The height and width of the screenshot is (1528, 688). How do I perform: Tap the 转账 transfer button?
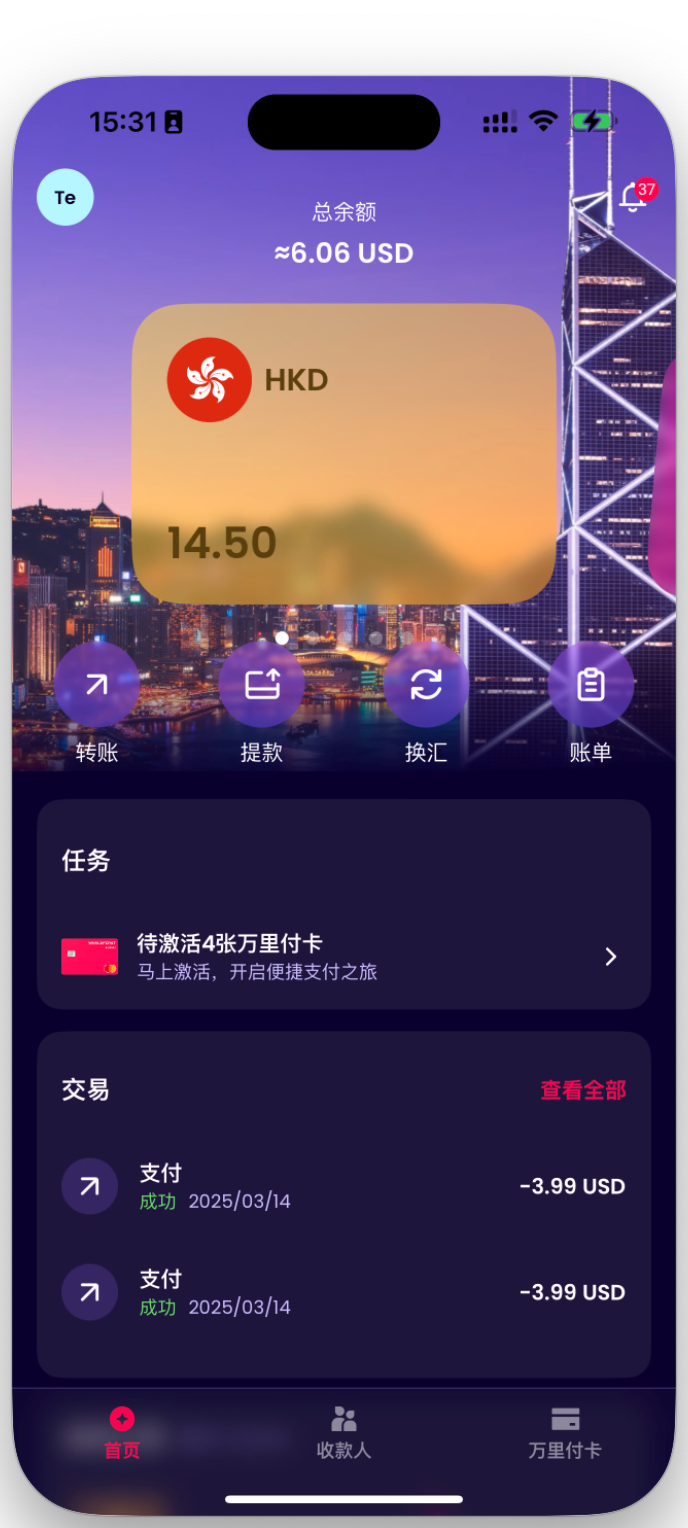[x=97, y=685]
